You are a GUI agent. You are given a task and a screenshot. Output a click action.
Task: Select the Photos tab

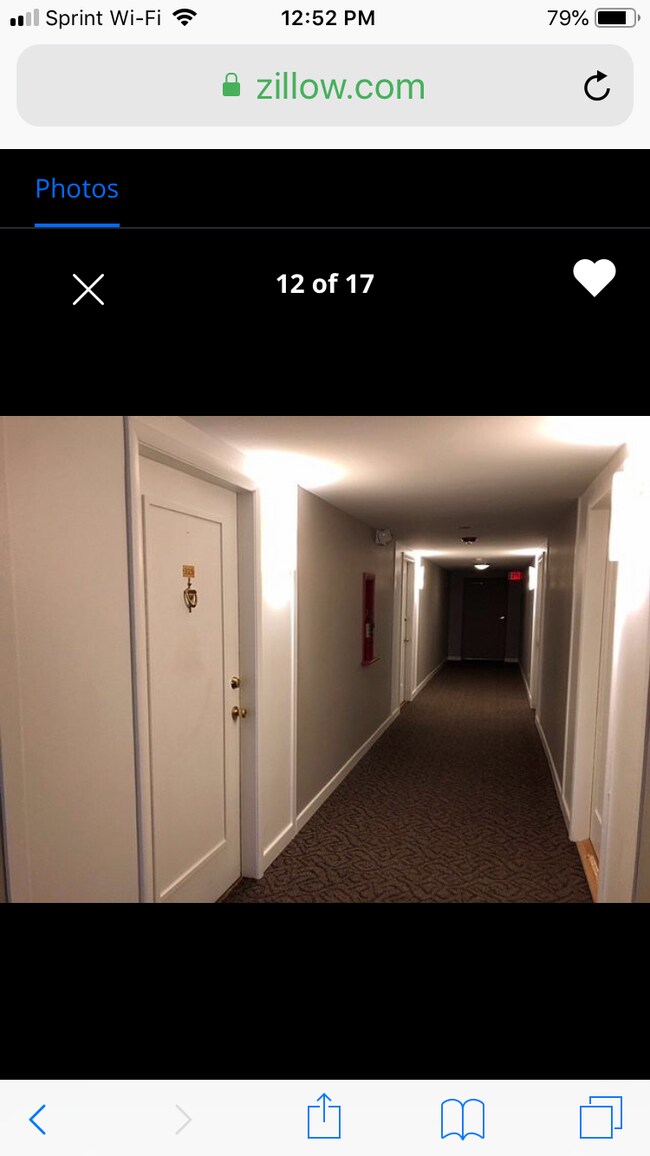tap(77, 189)
